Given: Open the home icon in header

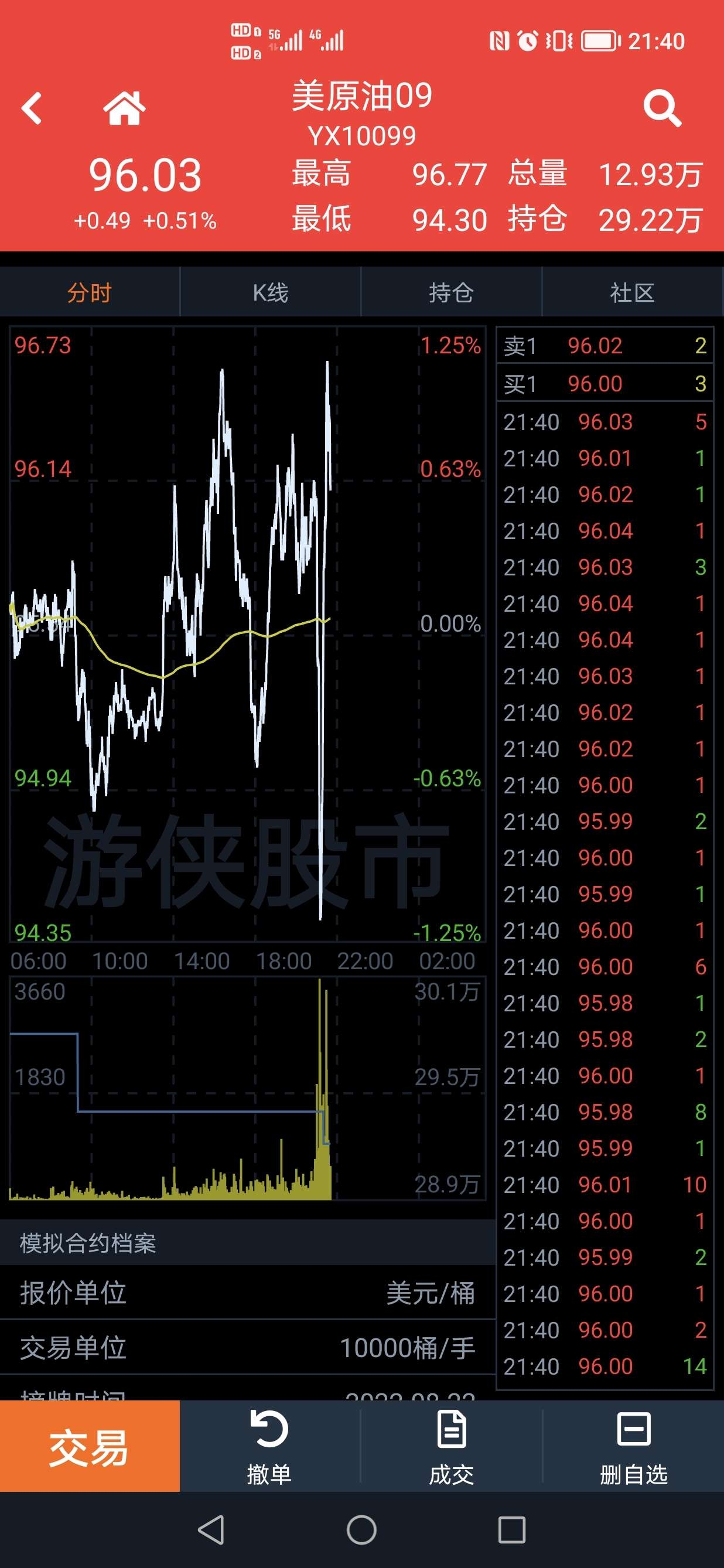Looking at the screenshot, I should point(124,108).
